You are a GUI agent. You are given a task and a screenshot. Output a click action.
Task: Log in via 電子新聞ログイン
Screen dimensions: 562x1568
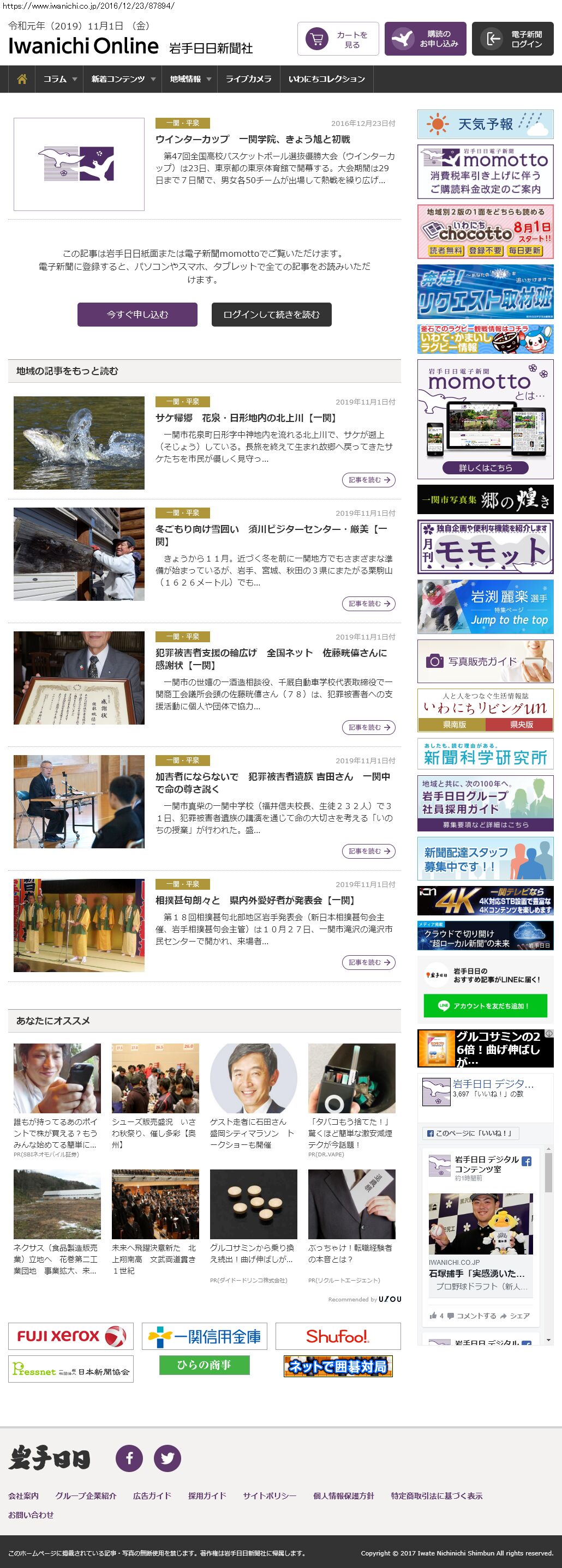click(512, 39)
